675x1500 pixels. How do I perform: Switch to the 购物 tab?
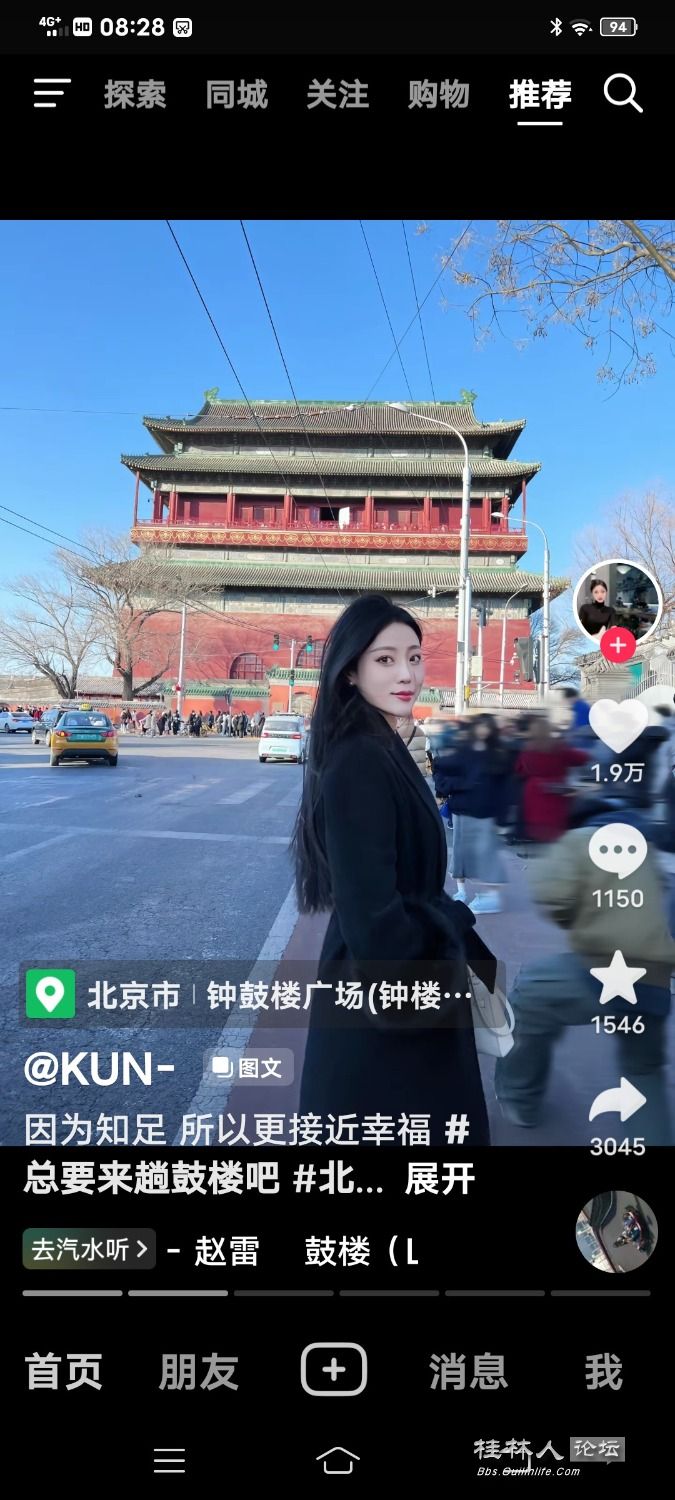point(438,95)
